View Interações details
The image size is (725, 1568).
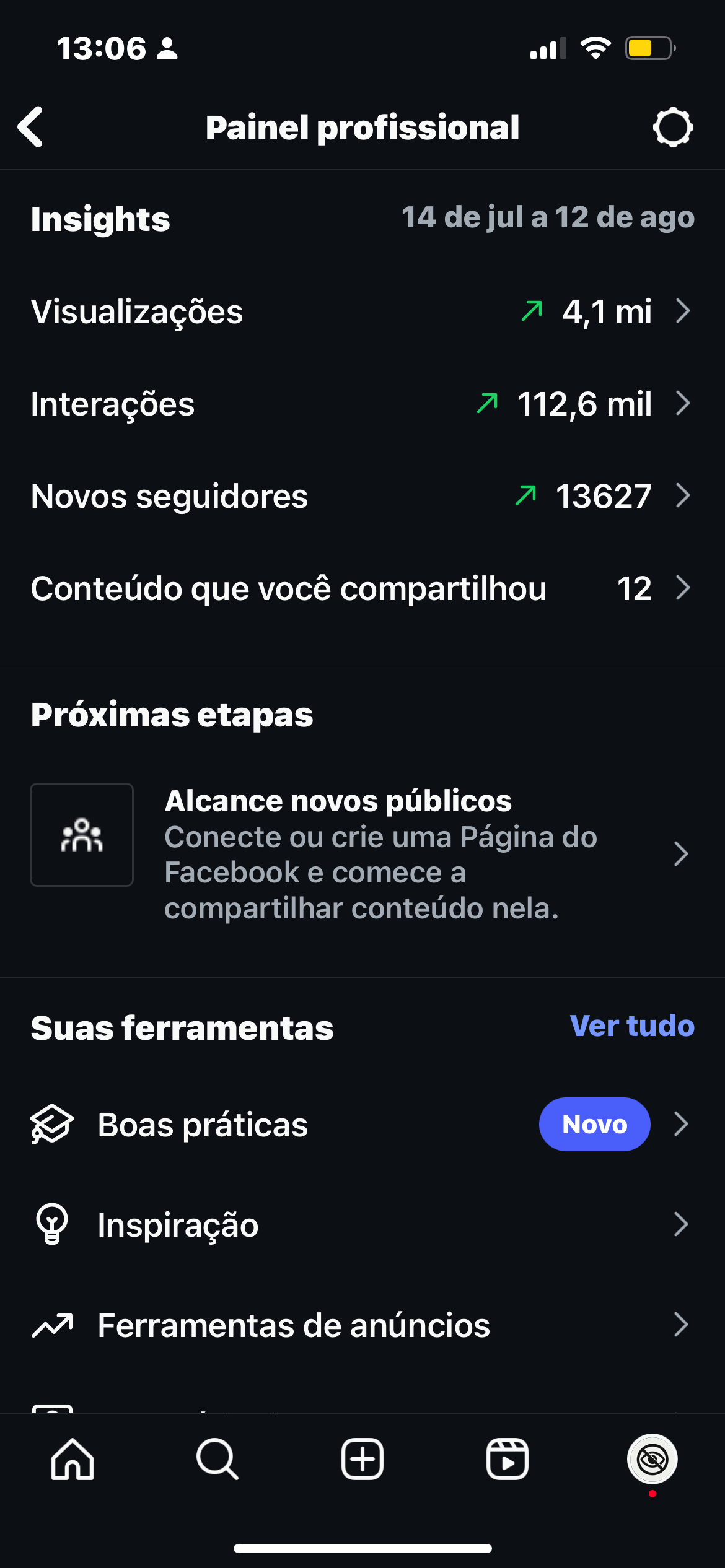(x=362, y=404)
